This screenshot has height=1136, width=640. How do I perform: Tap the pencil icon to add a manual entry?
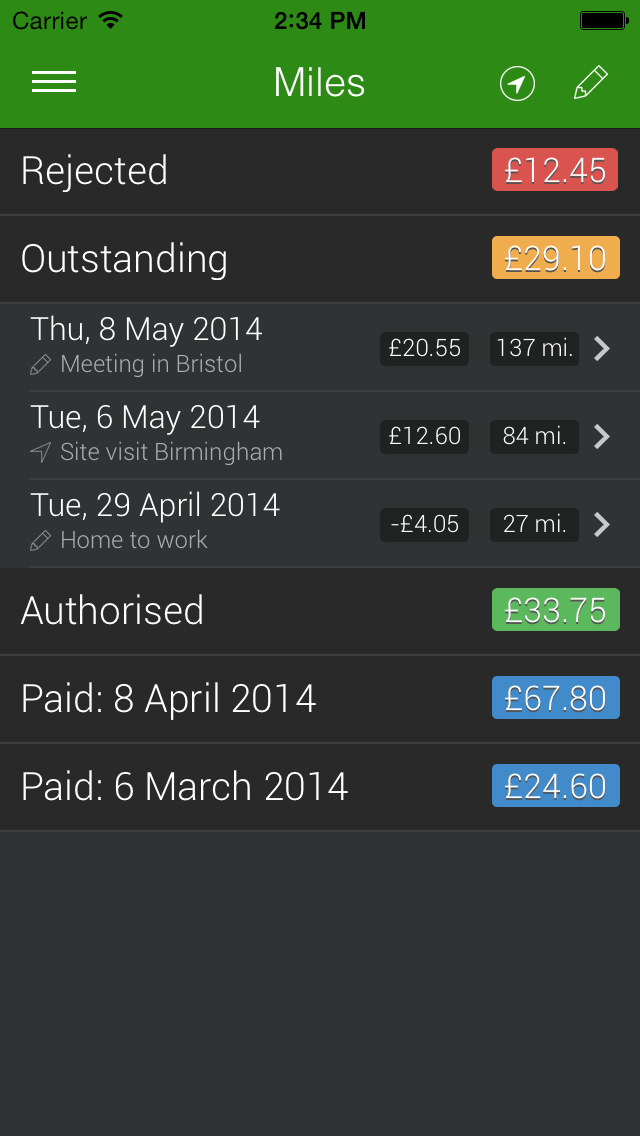click(x=591, y=83)
